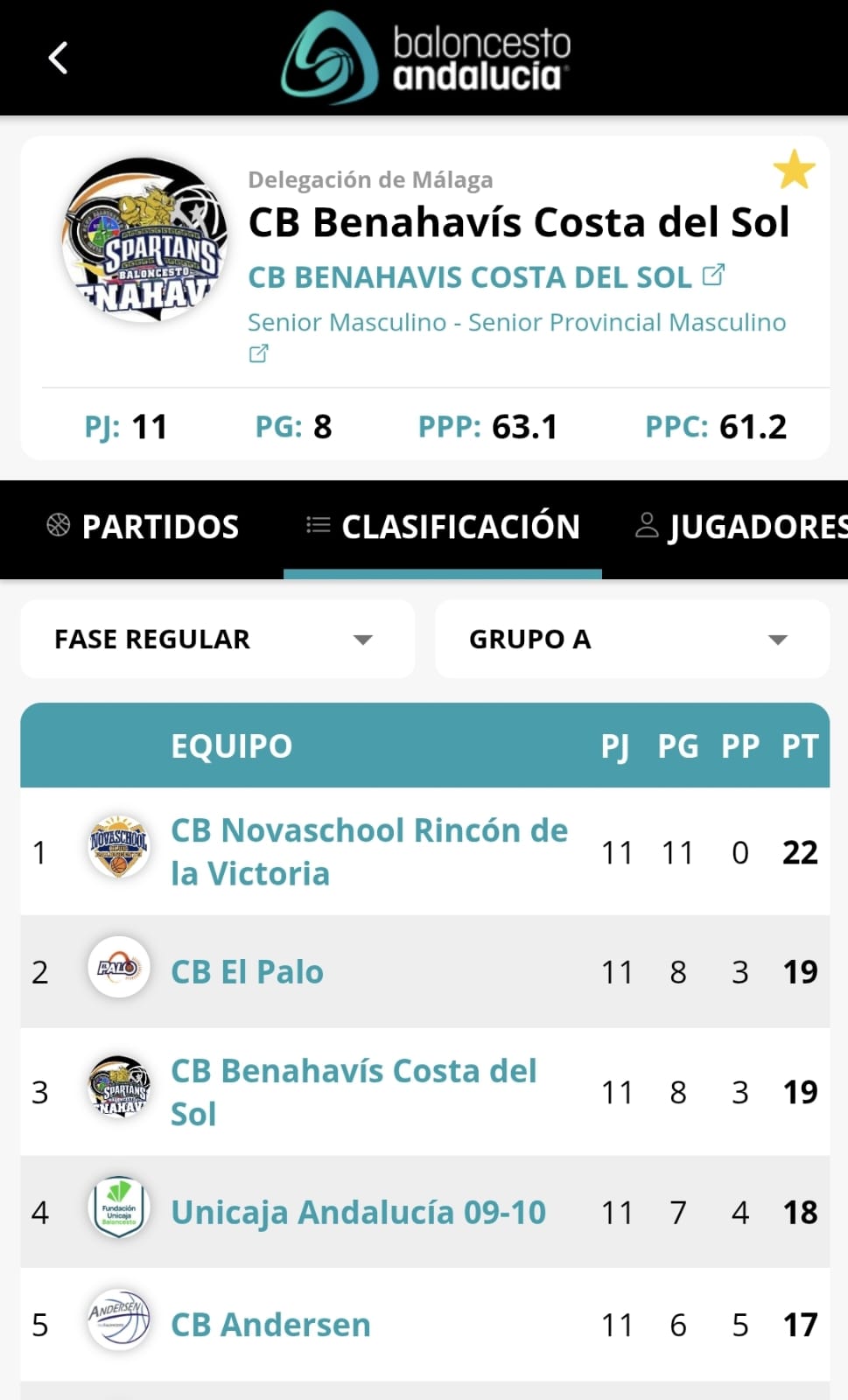Open Unicaja Andalucía 09-10 team
This screenshot has width=848, height=1400.
[x=358, y=1213]
